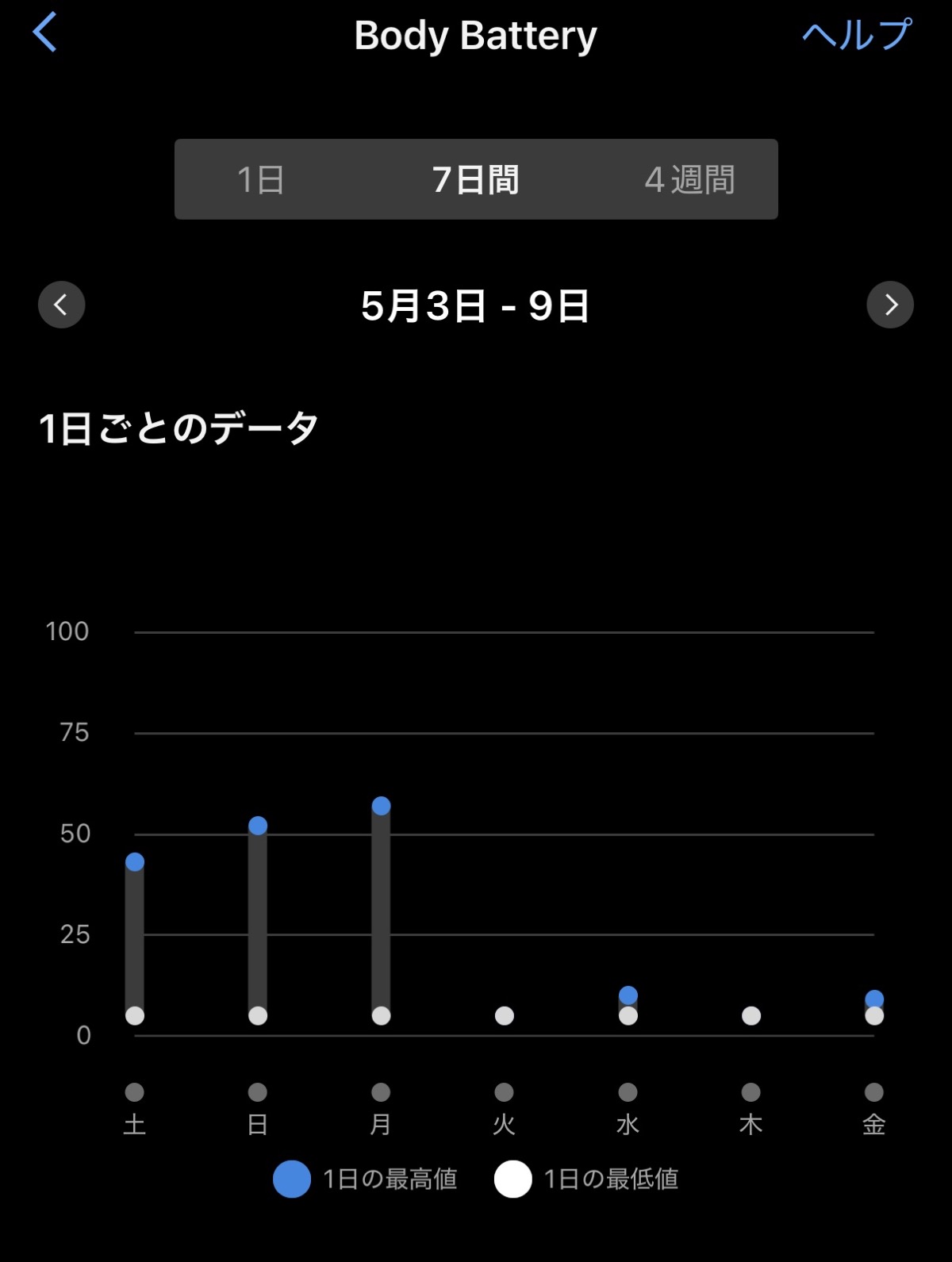The image size is (952, 1262).
Task: Switch to the 1日 view
Action: 261,179
